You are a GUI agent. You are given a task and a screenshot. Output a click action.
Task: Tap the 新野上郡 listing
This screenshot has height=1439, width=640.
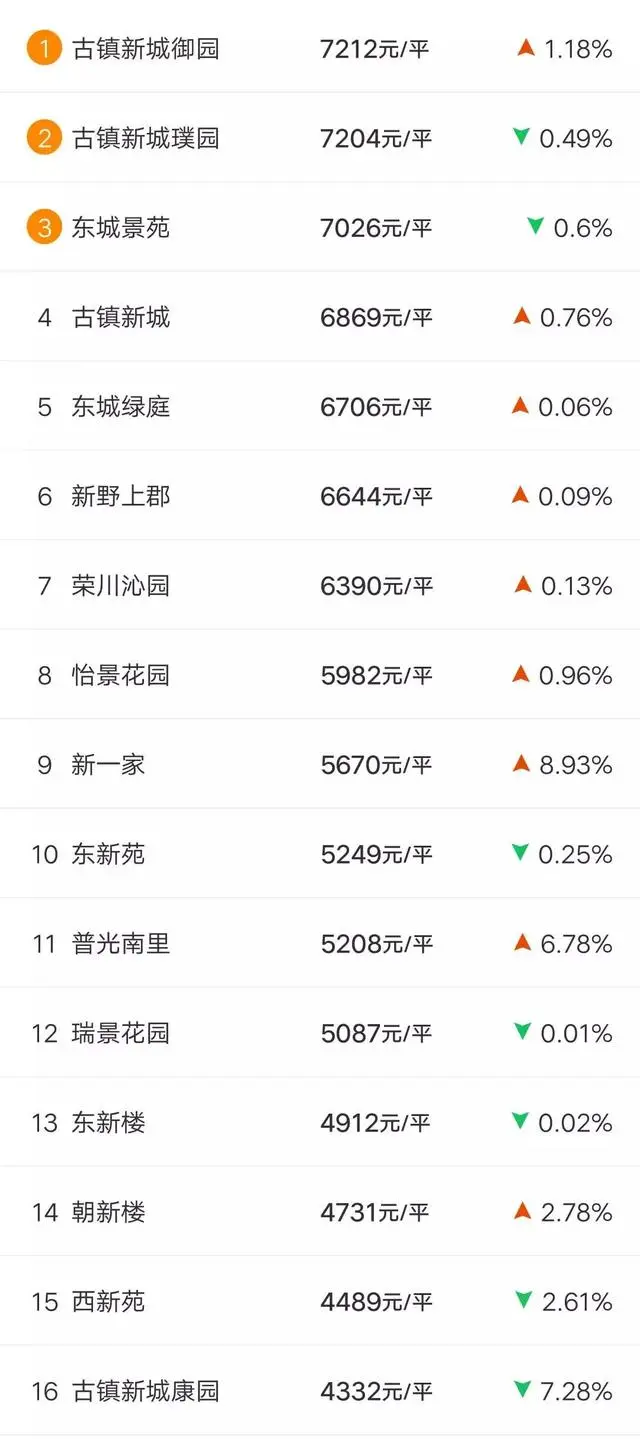pos(320,495)
